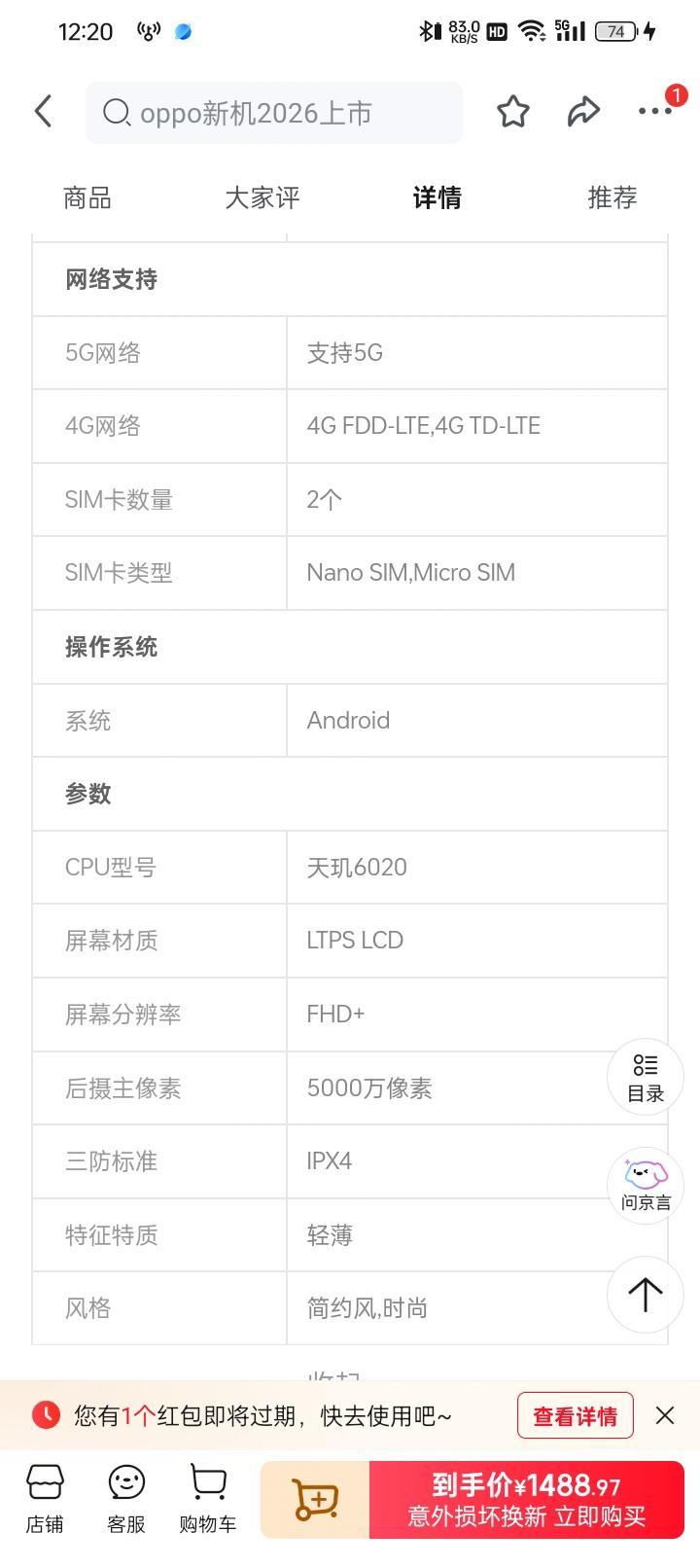Viewport: 700px width, 1568px height.
Task: Tap 立即购买 at 到手价¥1488.97
Action: [x=526, y=1500]
